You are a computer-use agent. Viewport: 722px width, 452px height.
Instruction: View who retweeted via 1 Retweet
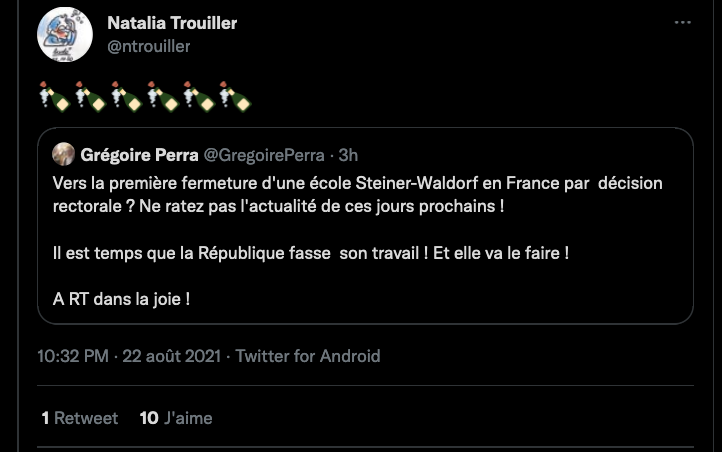(79, 418)
